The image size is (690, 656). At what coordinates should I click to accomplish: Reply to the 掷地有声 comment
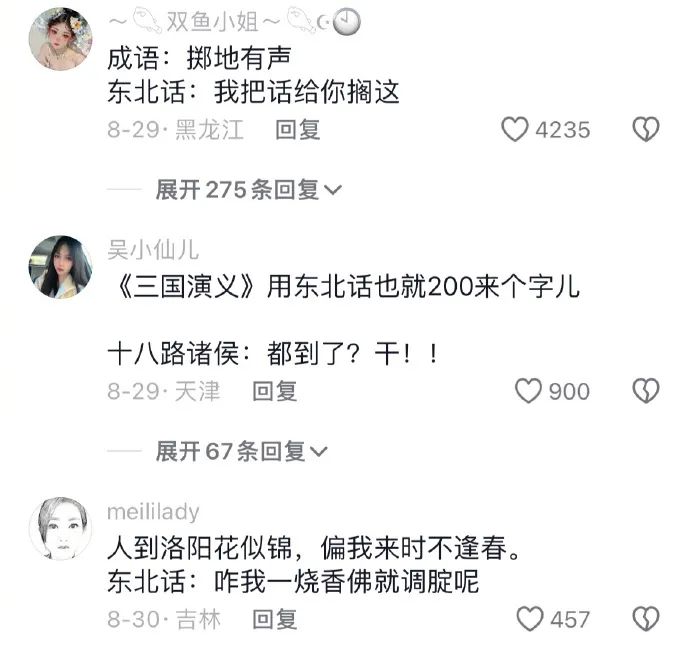click(297, 130)
